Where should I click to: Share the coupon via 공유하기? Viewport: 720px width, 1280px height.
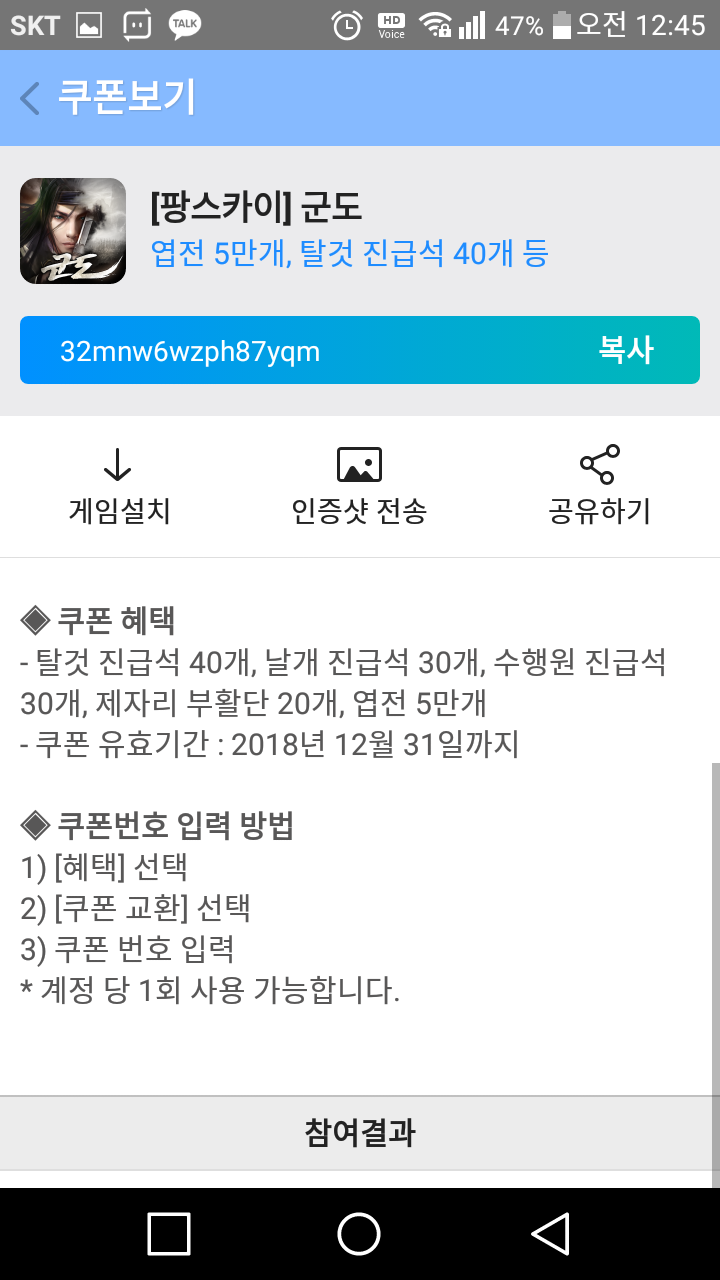click(x=599, y=487)
